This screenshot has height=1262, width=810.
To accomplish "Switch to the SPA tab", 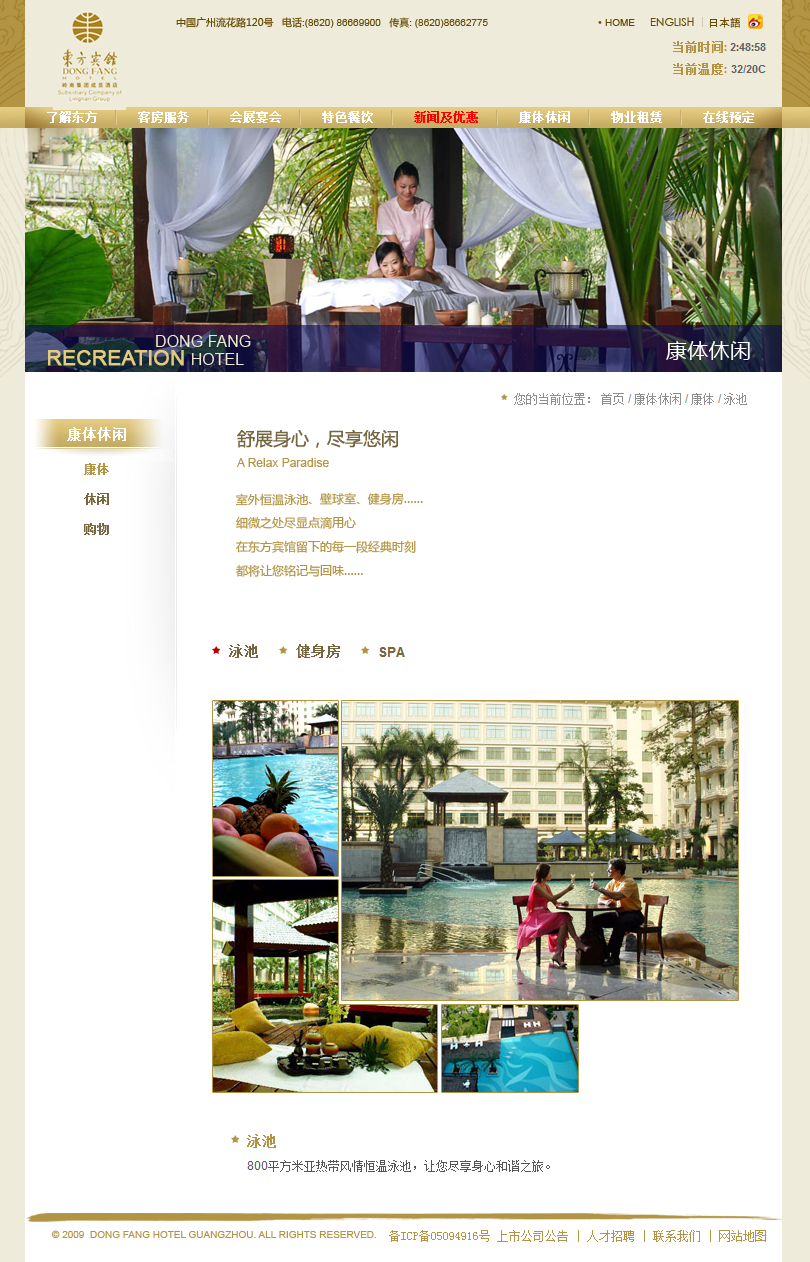I will pyautogui.click(x=391, y=652).
